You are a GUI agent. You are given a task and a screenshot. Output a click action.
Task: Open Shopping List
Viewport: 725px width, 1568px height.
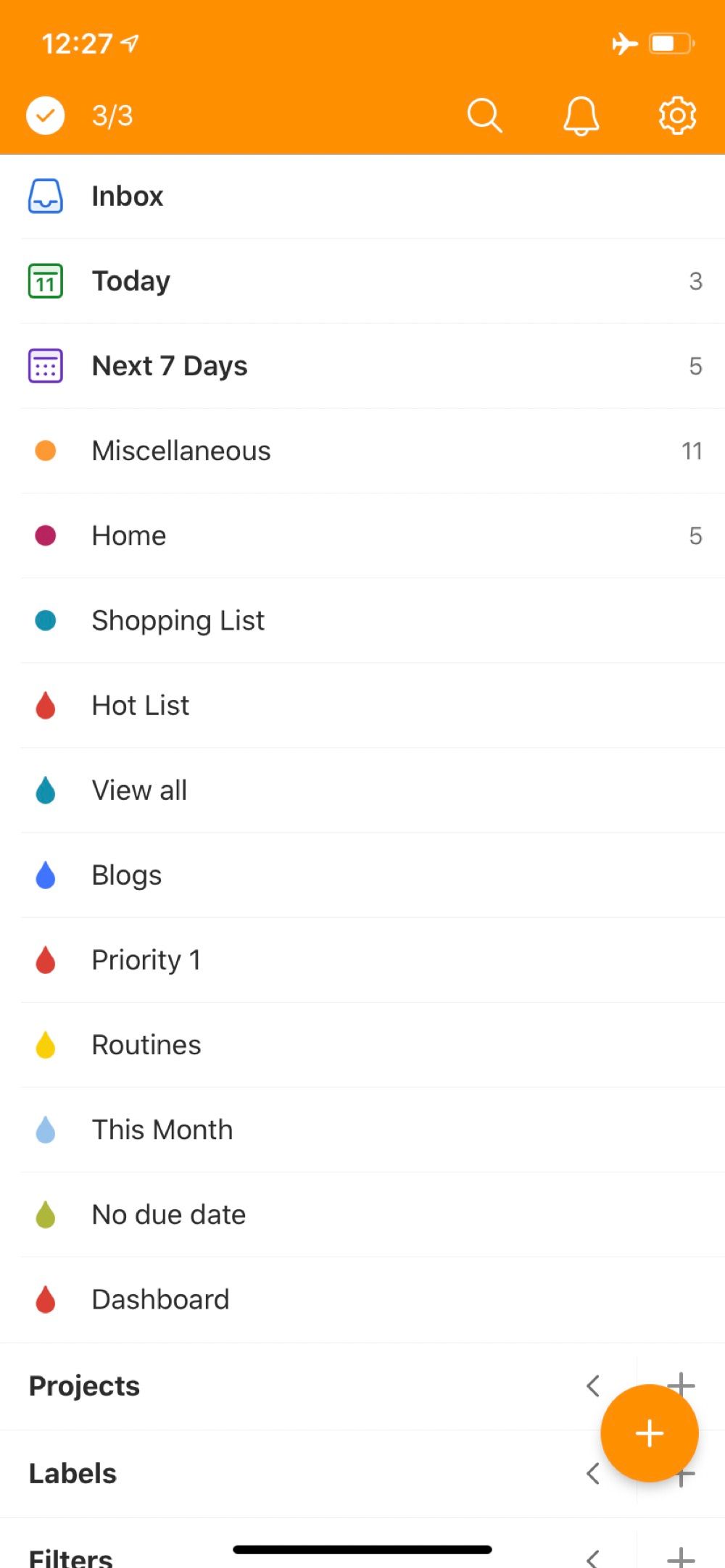(x=362, y=620)
